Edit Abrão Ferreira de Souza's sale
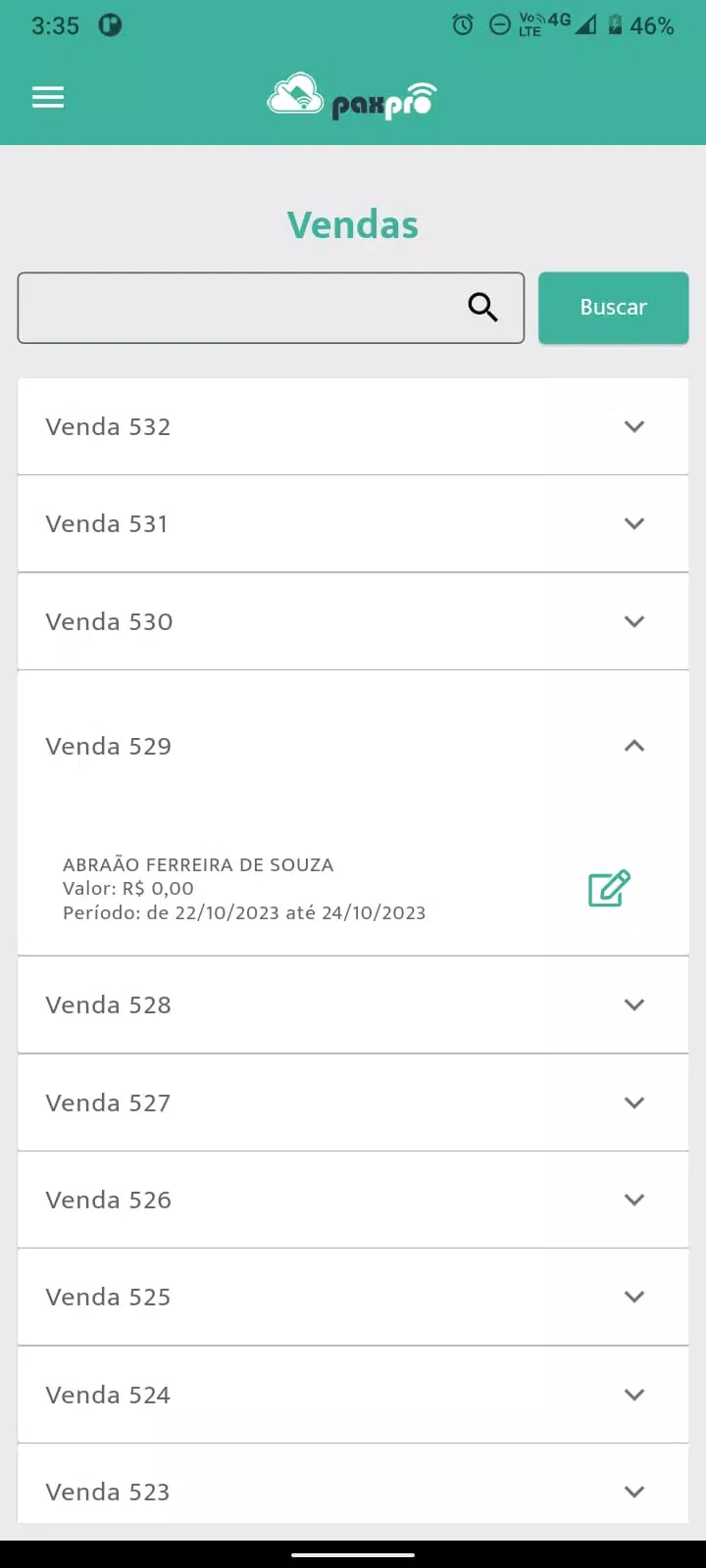This screenshot has height=1568, width=706. click(x=609, y=888)
